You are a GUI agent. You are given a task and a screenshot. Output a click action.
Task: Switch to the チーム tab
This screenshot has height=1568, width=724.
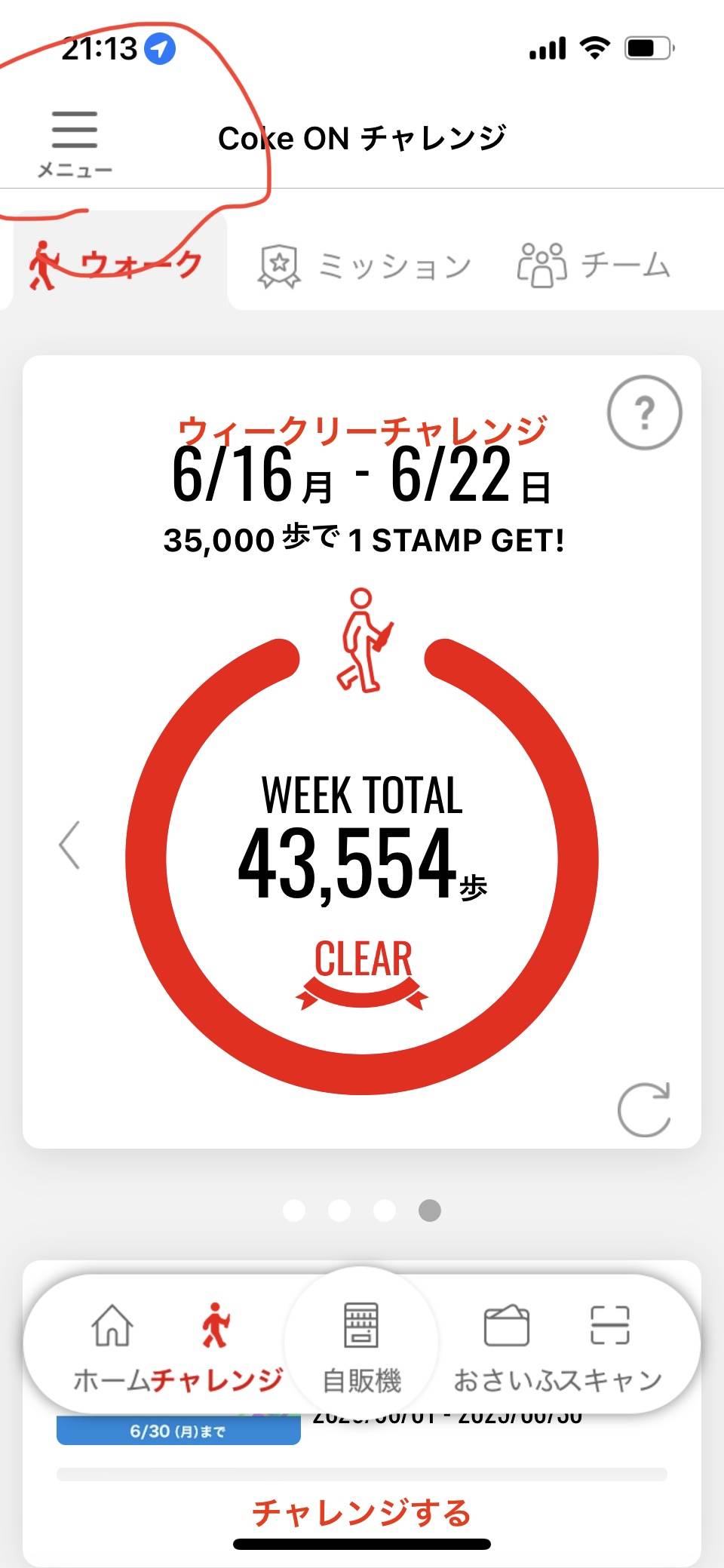point(594,265)
